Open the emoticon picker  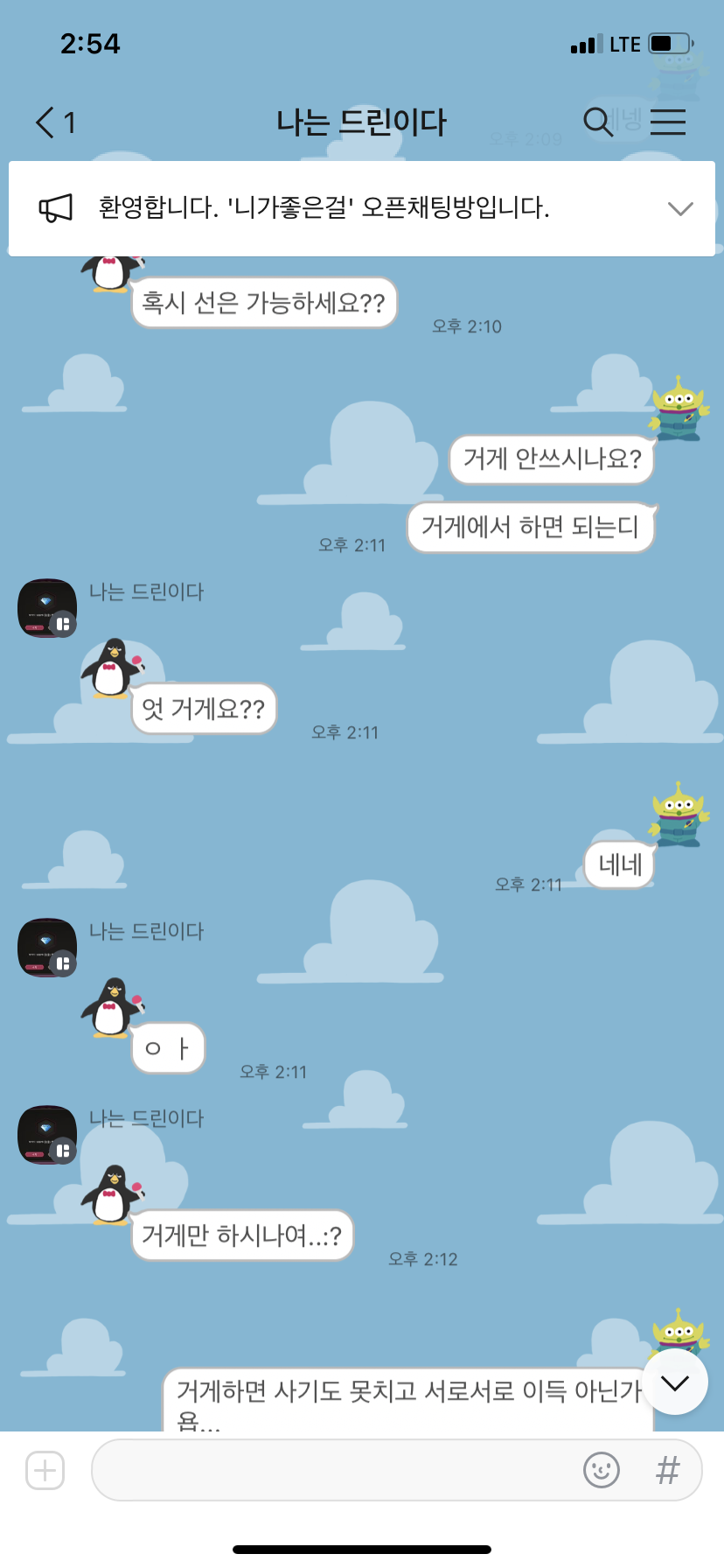click(602, 1470)
